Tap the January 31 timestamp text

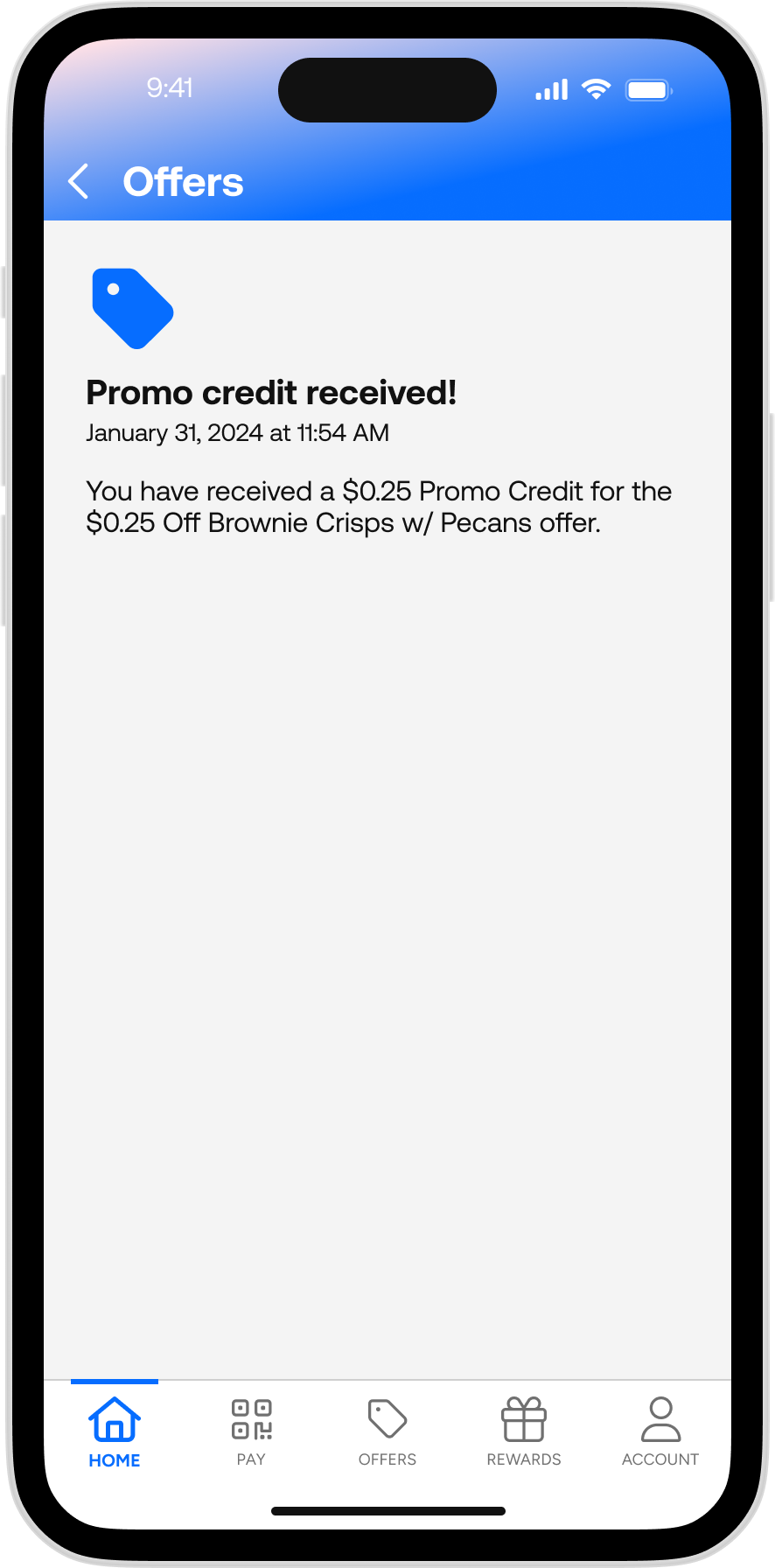[237, 432]
